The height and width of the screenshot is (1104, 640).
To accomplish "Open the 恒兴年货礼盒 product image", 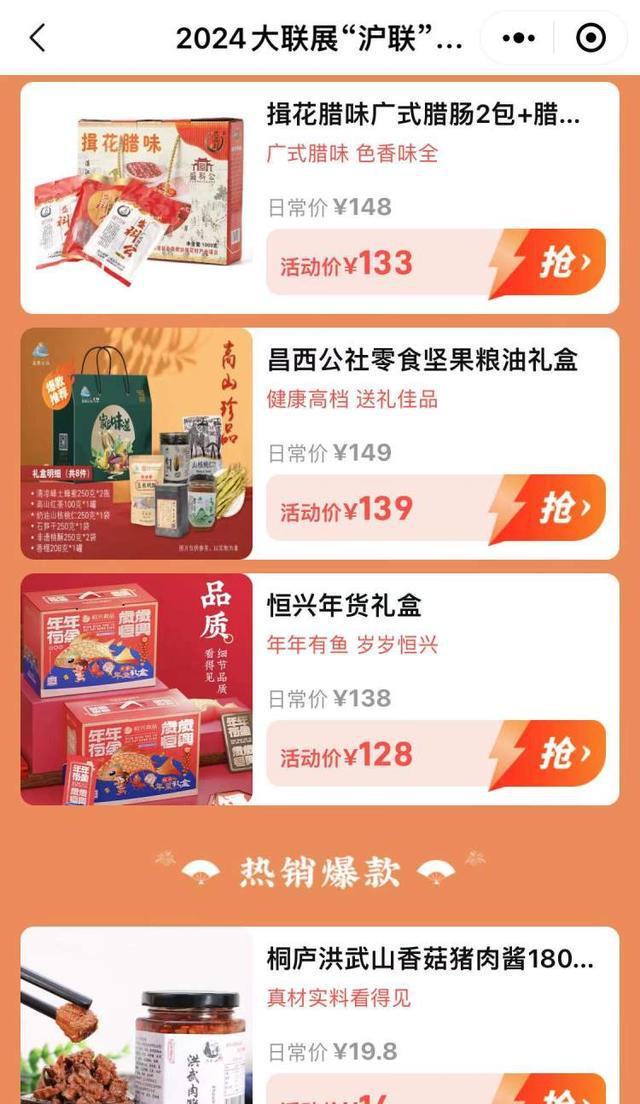I will coord(137,689).
